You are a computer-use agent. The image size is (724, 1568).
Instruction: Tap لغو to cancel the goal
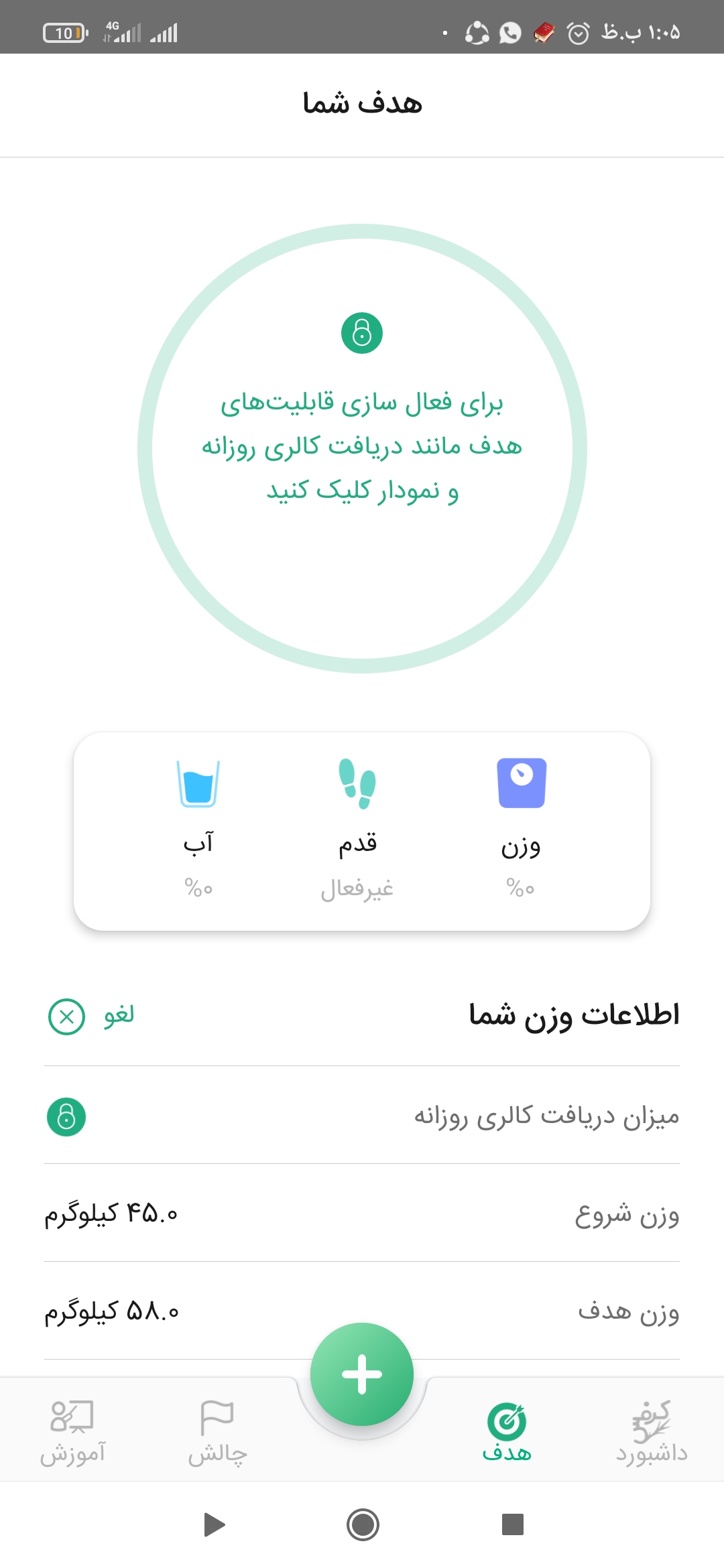[92, 1016]
